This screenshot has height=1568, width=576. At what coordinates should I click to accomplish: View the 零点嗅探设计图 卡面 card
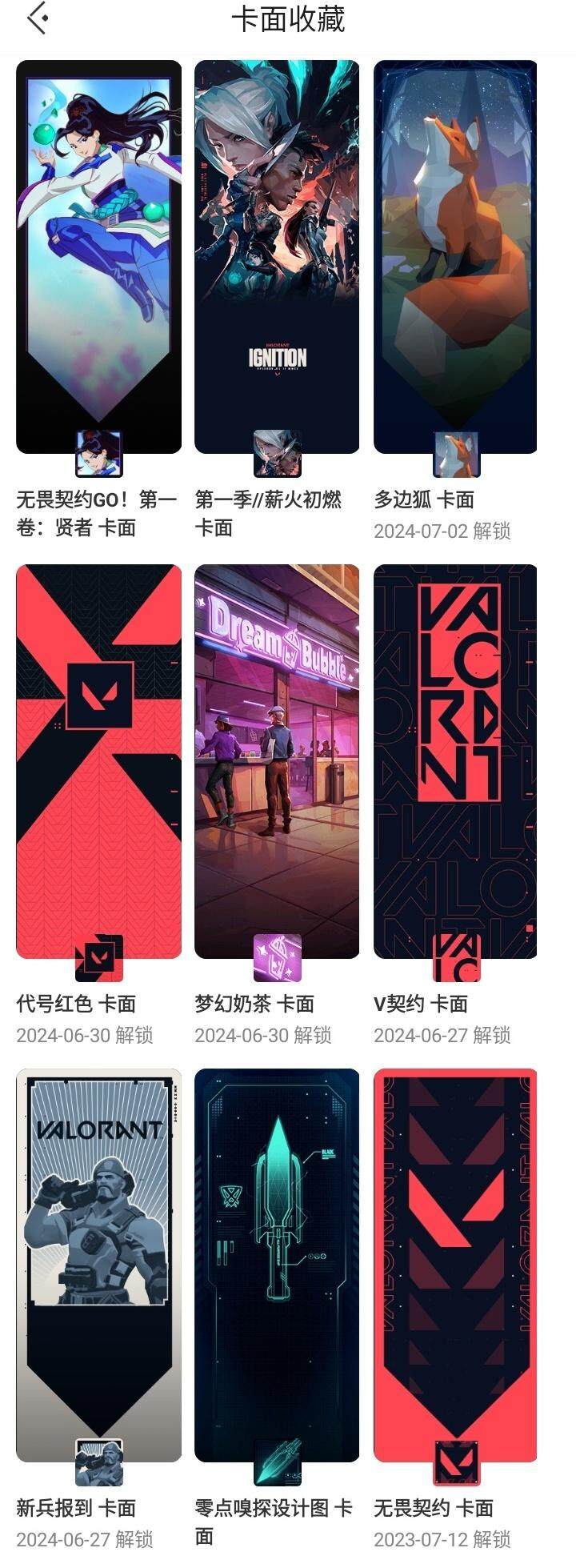pos(277,1265)
